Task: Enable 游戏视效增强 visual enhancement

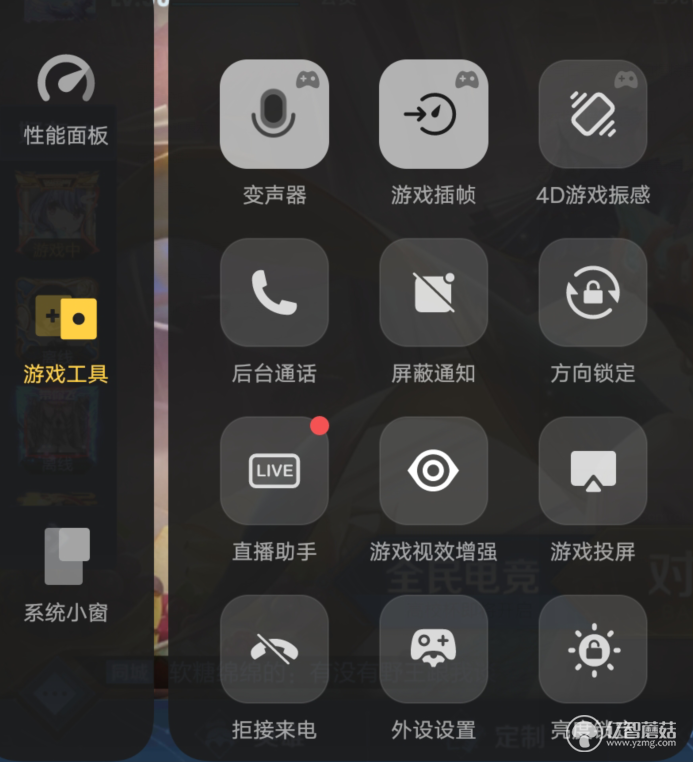Action: (433, 471)
